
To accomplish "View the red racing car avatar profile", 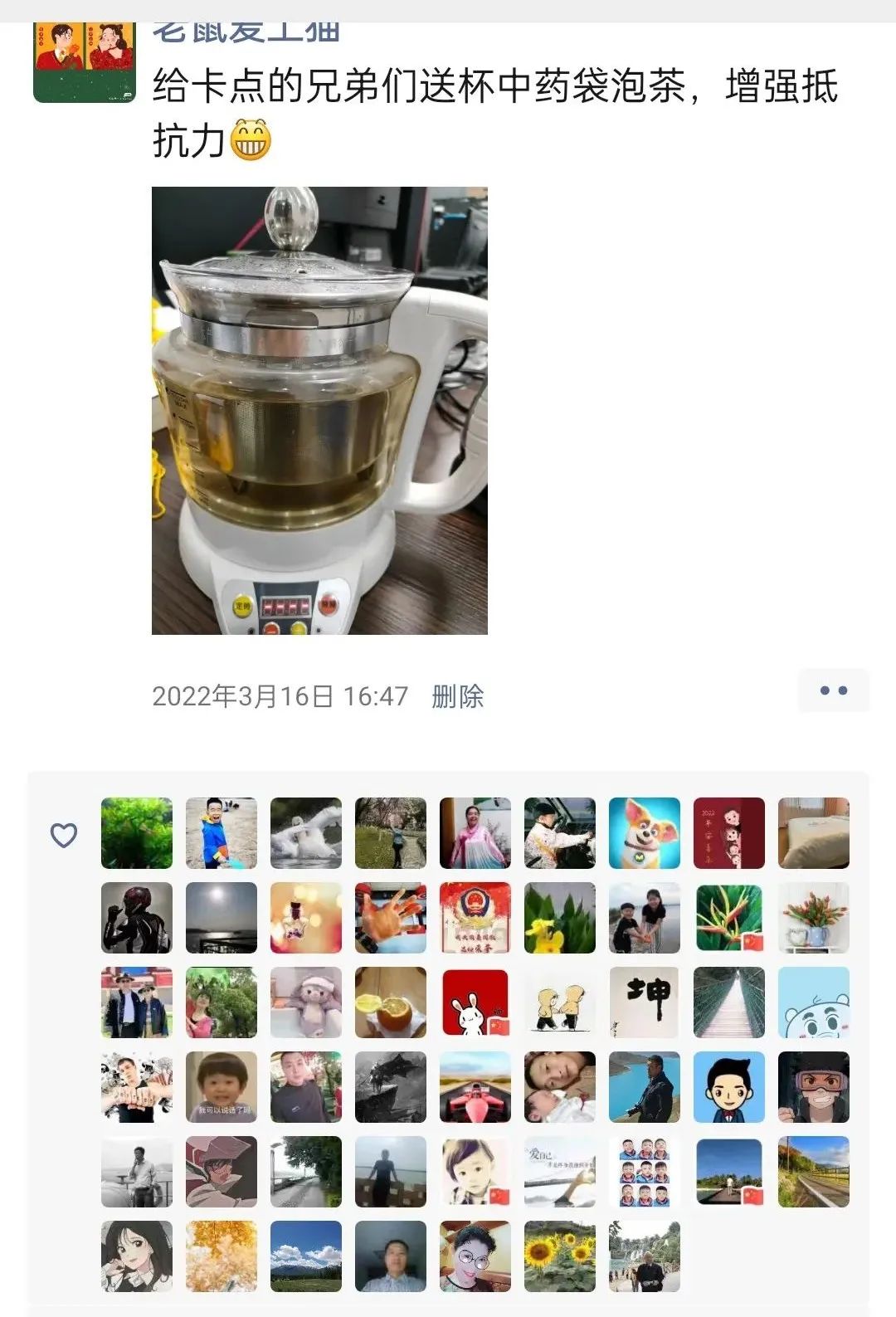I will pyautogui.click(x=475, y=1087).
